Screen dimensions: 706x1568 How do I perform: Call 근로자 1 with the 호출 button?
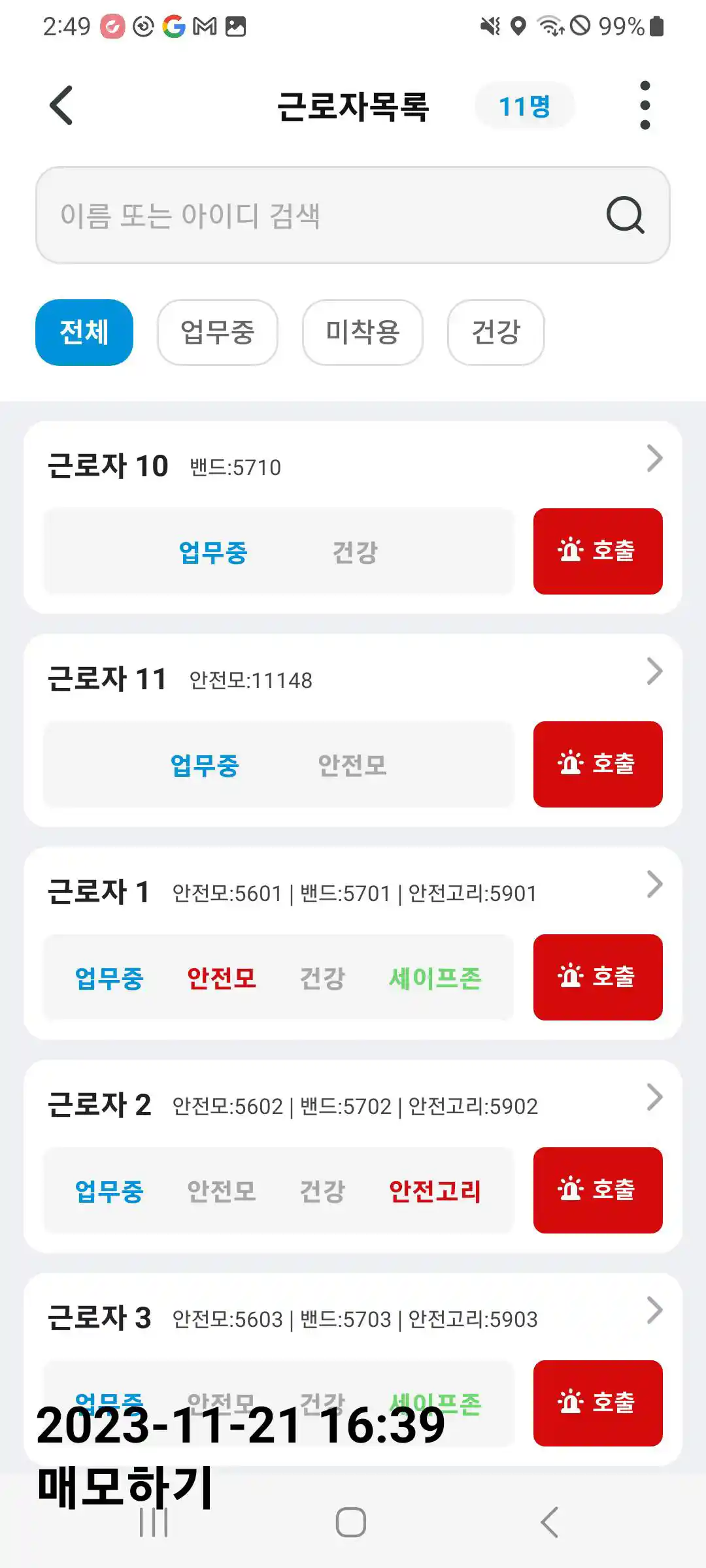(x=597, y=977)
